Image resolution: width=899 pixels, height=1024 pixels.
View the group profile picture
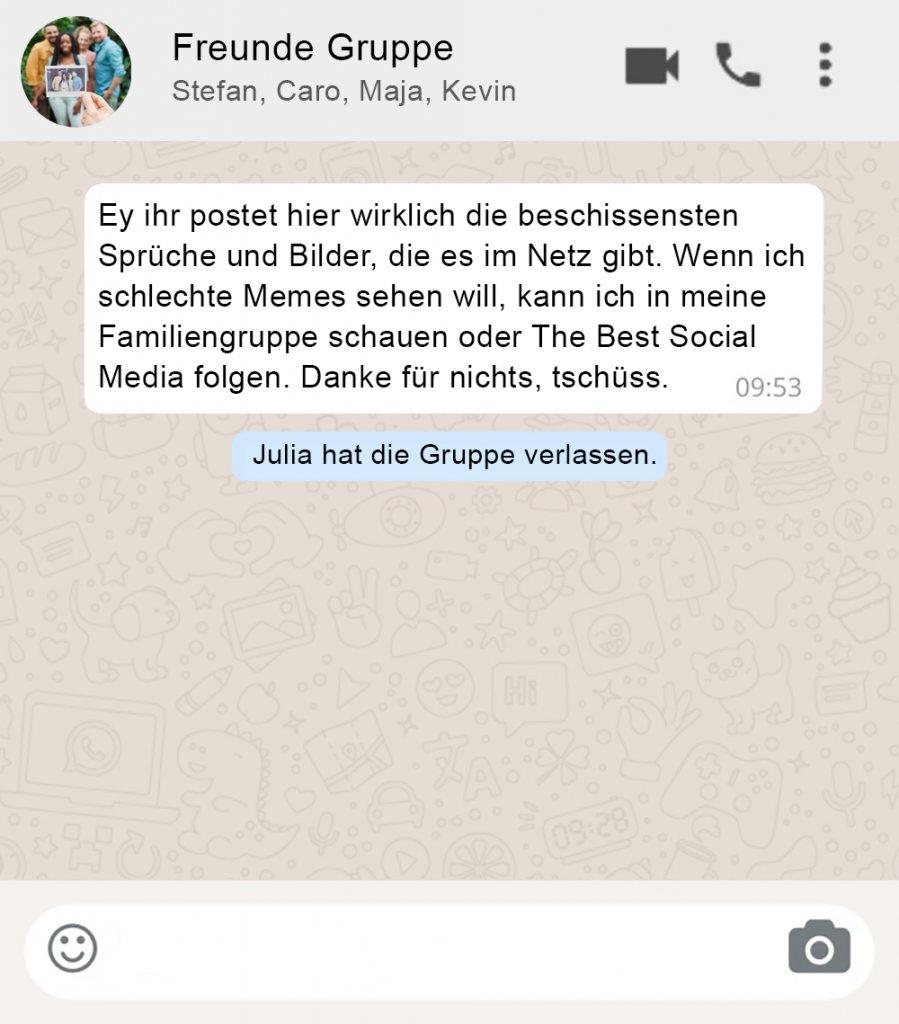[x=76, y=70]
